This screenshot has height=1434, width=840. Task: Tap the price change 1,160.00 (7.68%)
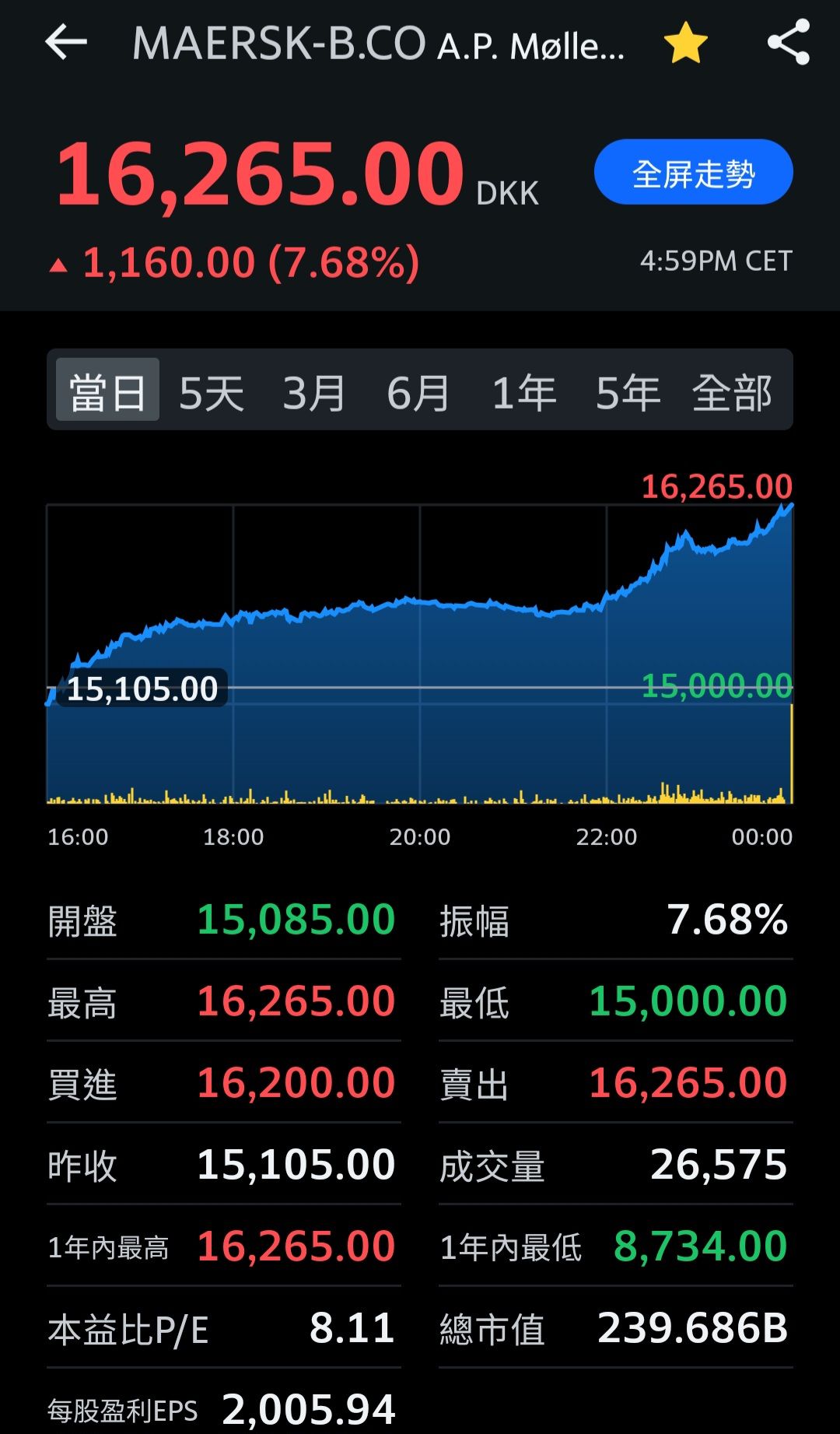(x=233, y=261)
